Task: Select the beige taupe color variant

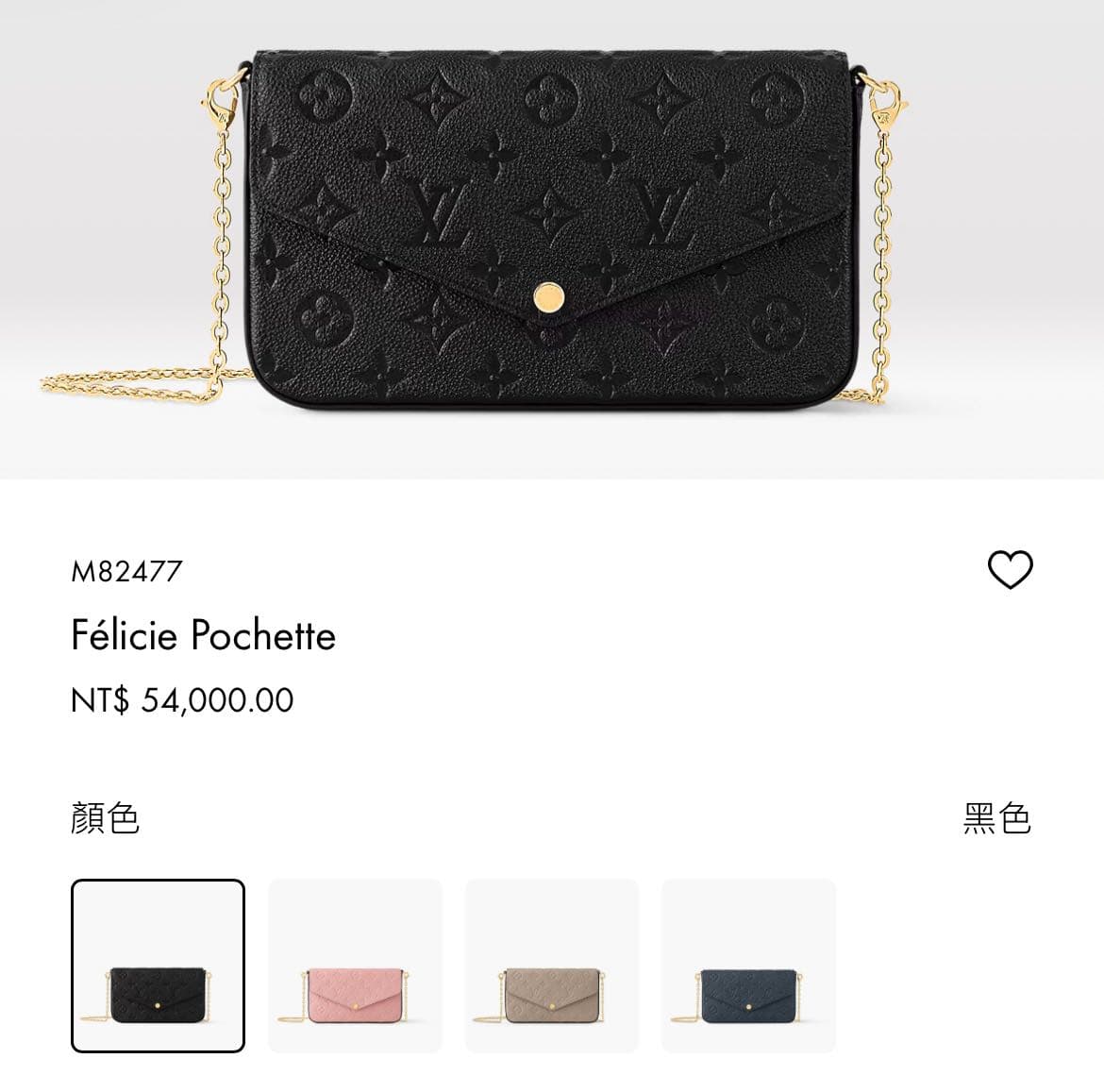Action: tap(552, 966)
